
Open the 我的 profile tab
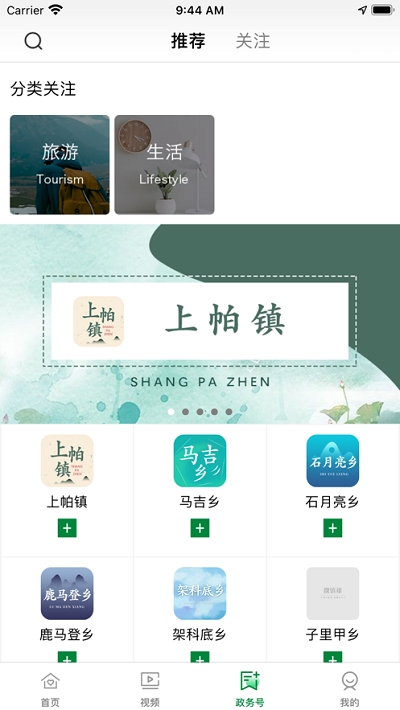point(350,689)
